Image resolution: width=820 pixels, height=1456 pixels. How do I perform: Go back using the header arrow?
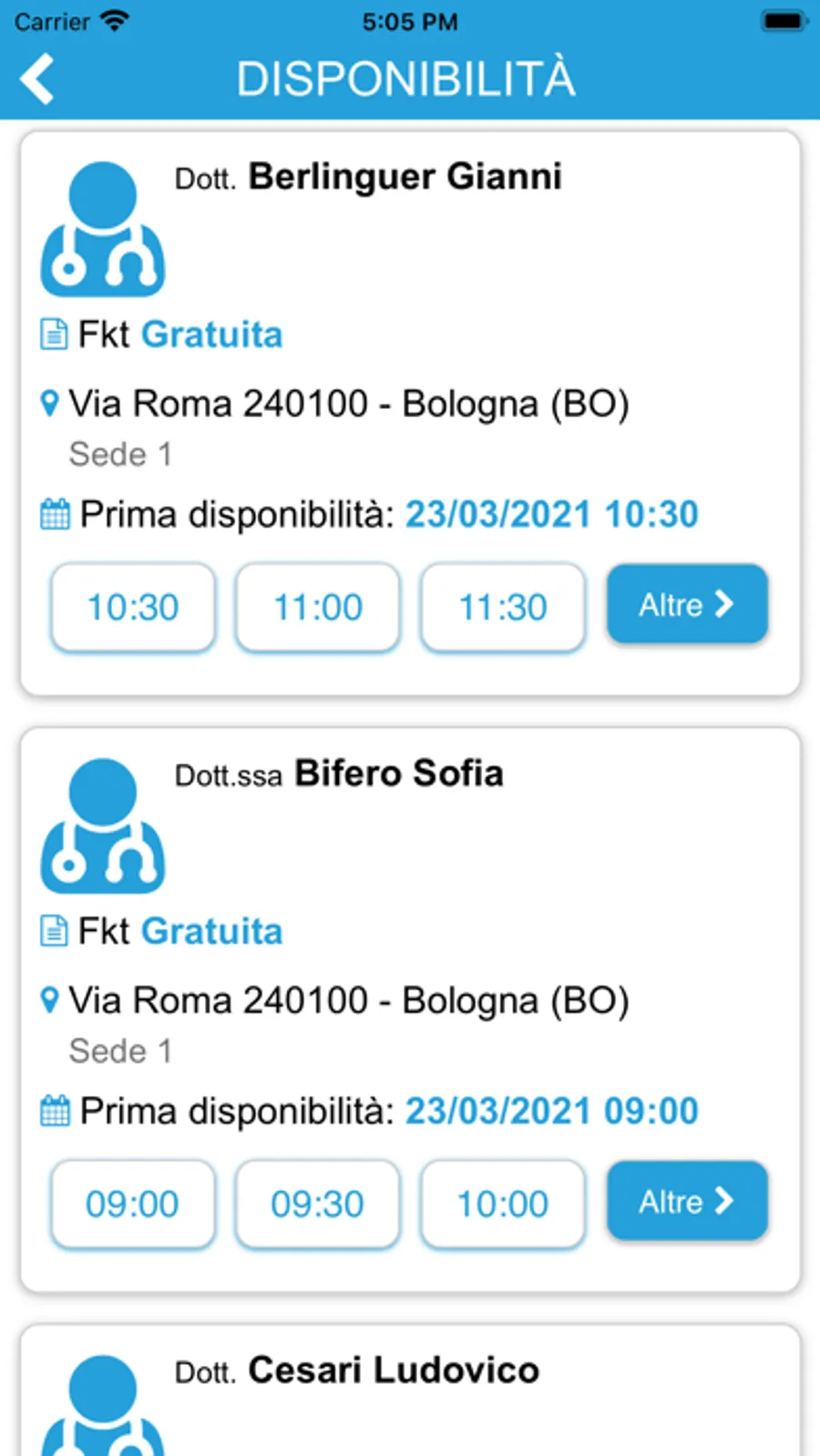tap(38, 78)
